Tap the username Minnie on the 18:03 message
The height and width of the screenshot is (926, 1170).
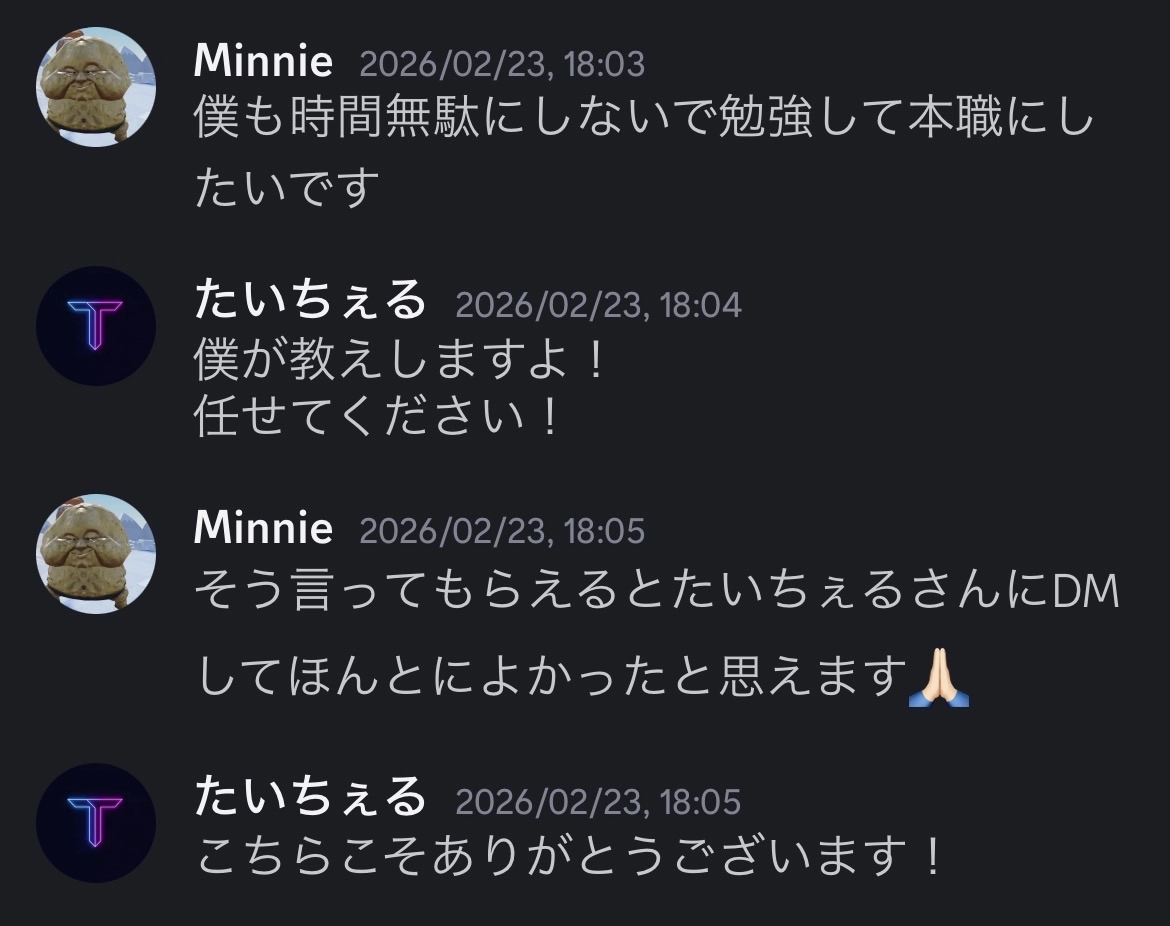tap(263, 62)
